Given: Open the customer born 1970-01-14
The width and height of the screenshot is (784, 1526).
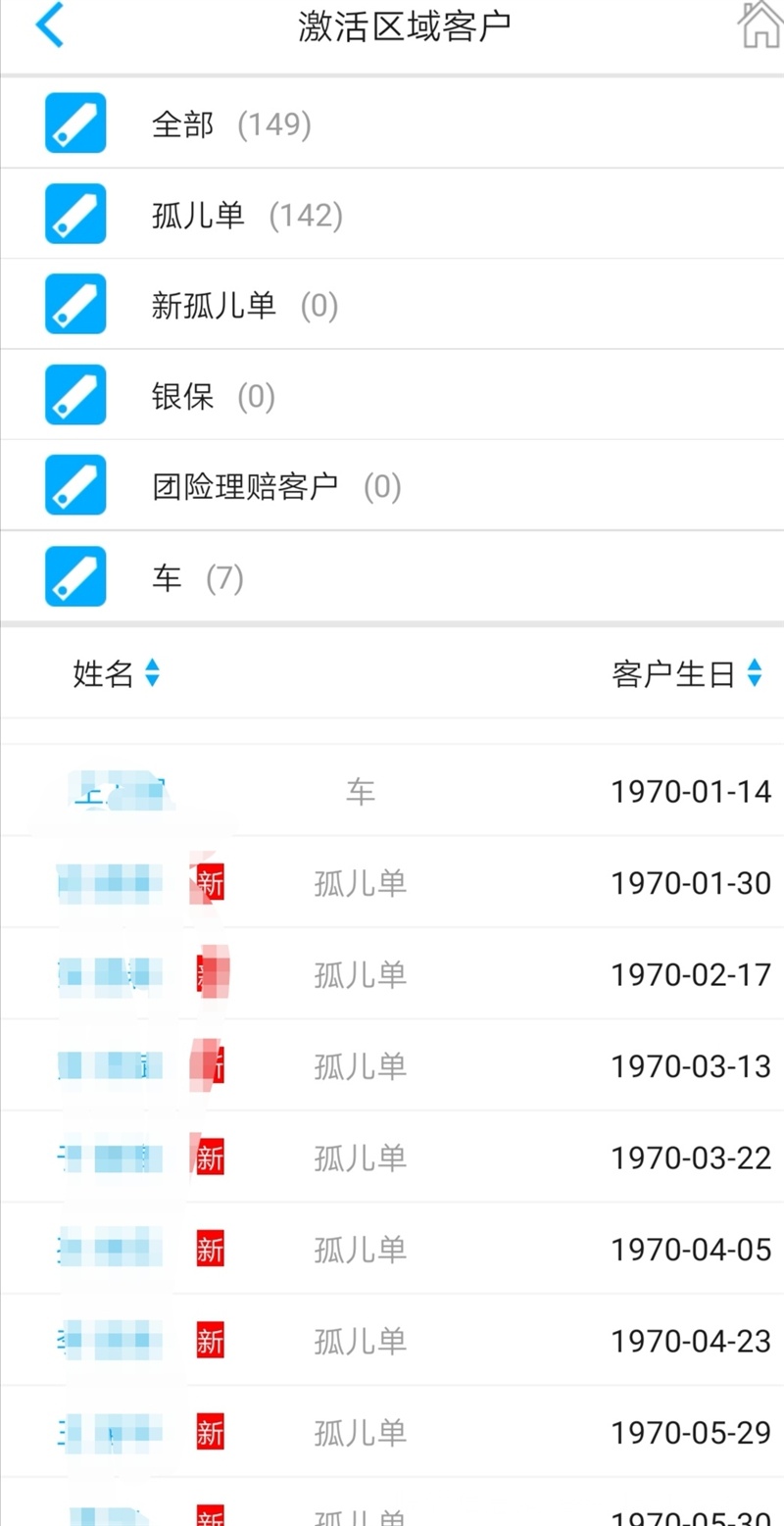Looking at the screenshot, I should [x=392, y=790].
